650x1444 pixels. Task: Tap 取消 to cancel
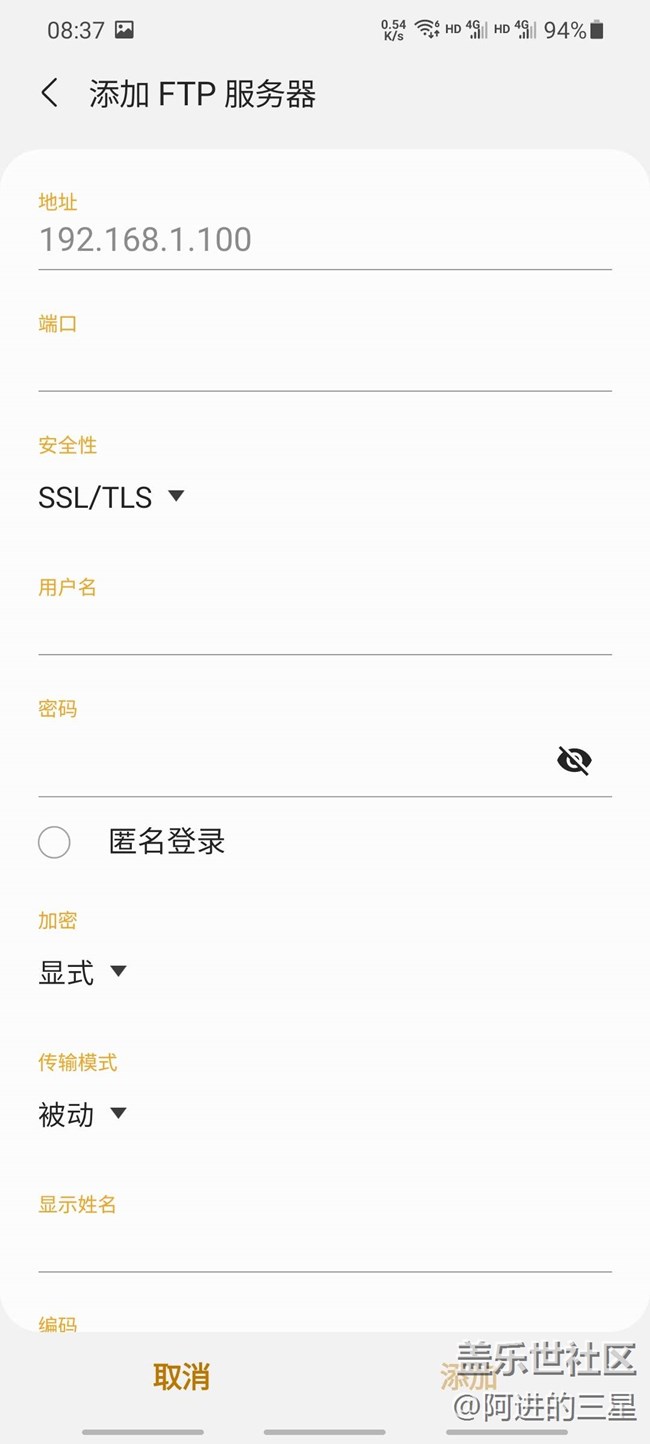(181, 1377)
